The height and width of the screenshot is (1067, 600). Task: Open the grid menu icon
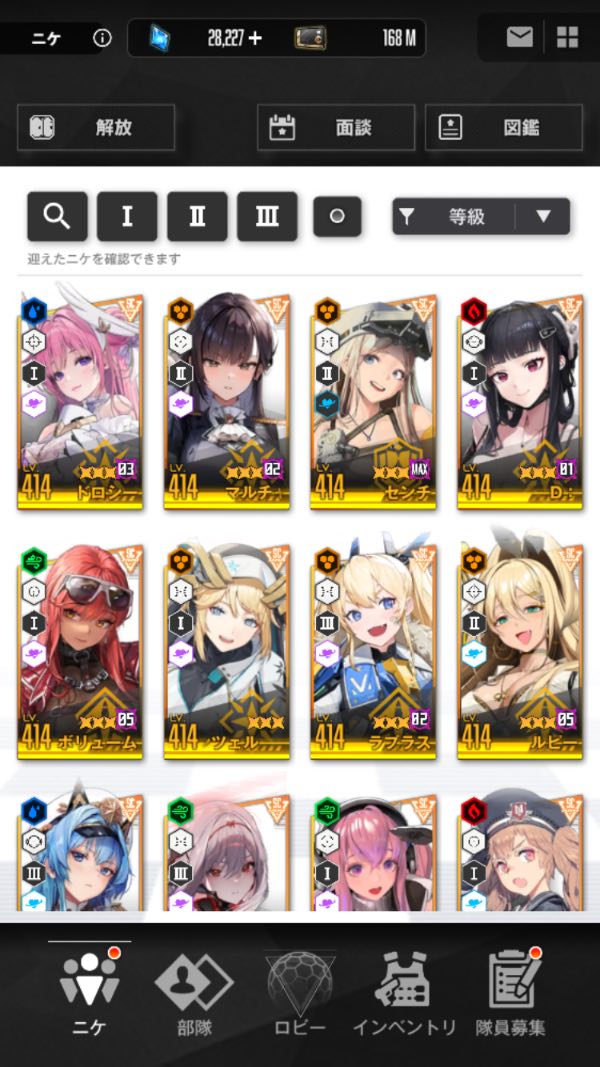pyautogui.click(x=567, y=37)
